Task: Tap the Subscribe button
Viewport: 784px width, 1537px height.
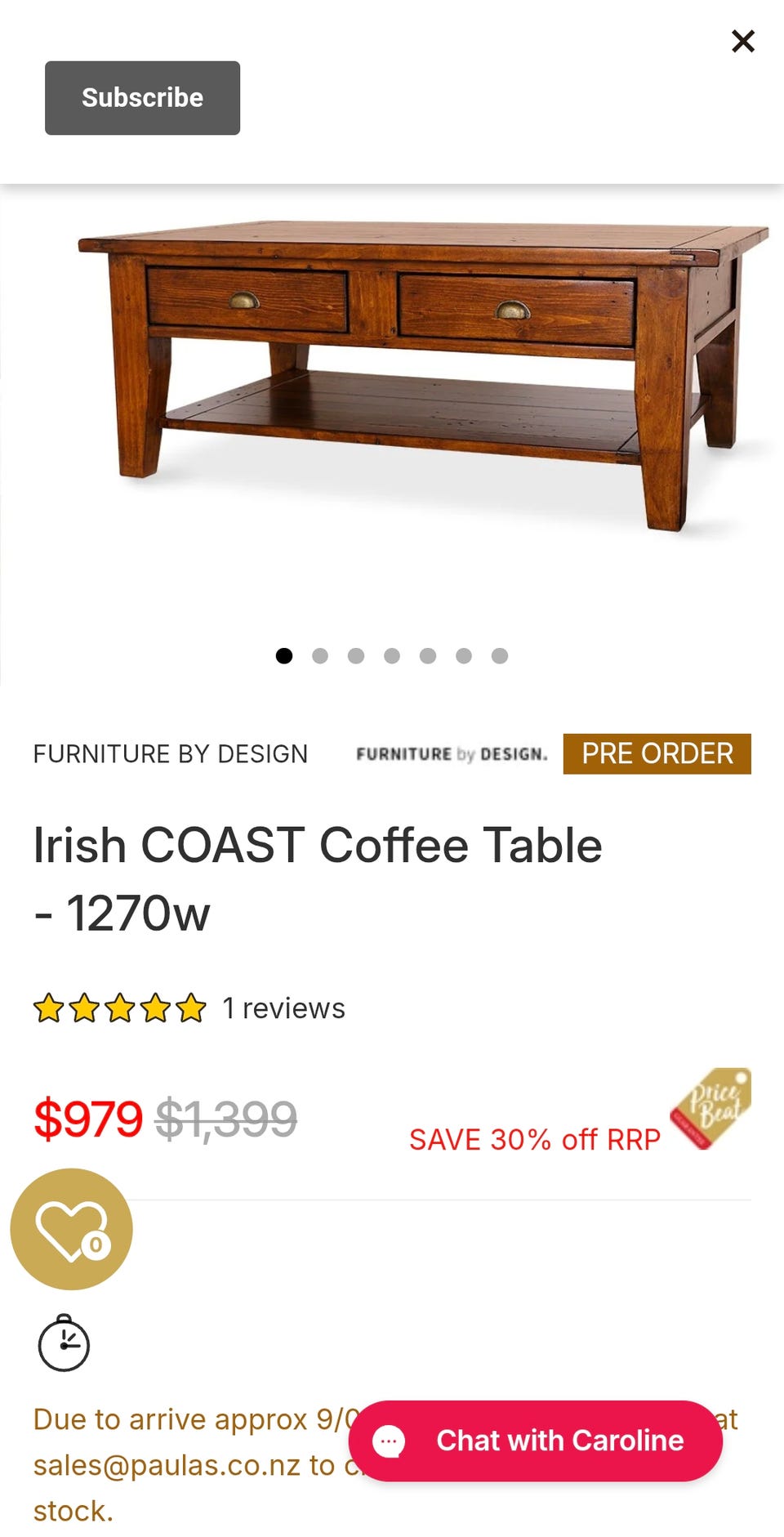Action: [142, 98]
